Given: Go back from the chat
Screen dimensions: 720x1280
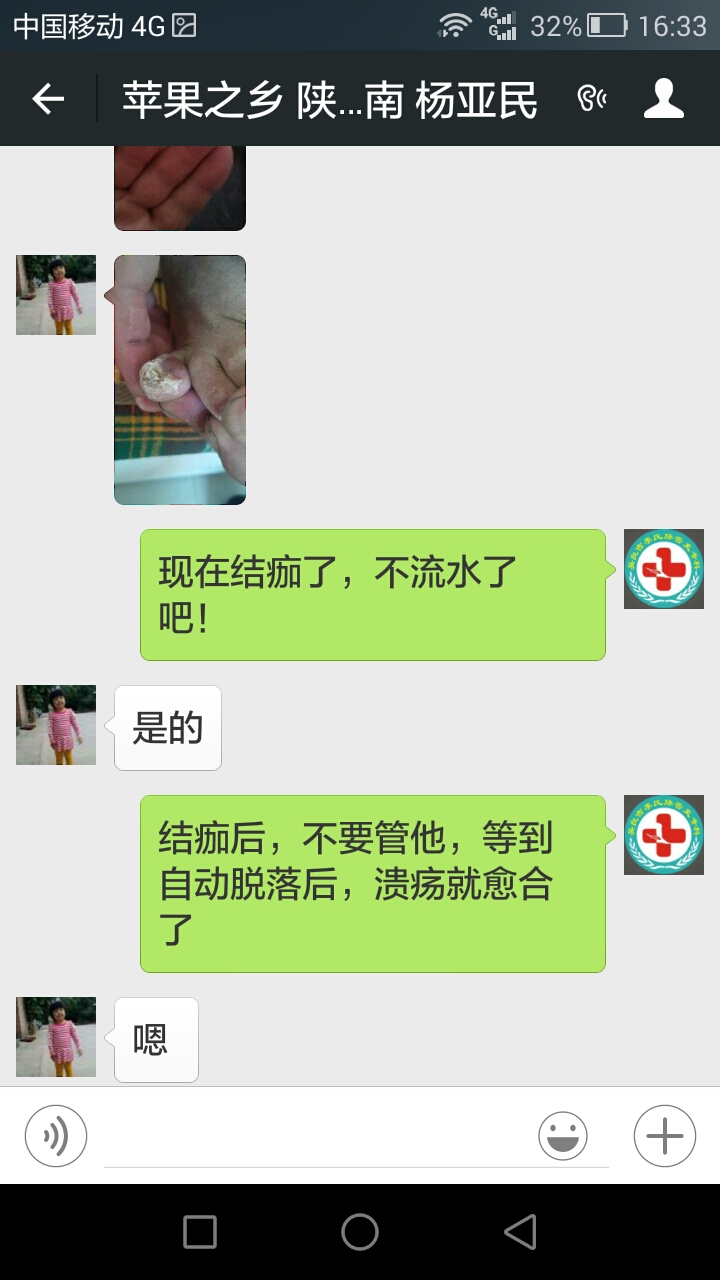Looking at the screenshot, I should coord(48,99).
